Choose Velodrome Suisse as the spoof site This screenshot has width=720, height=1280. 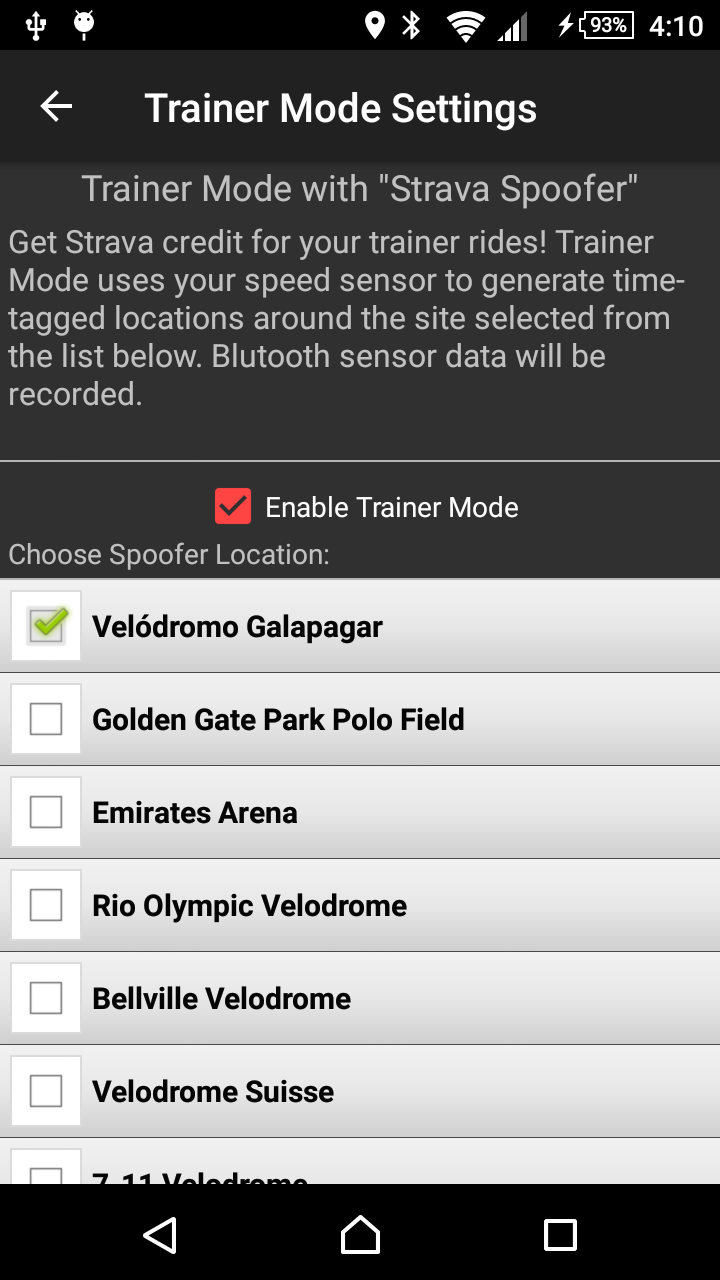pos(44,1090)
